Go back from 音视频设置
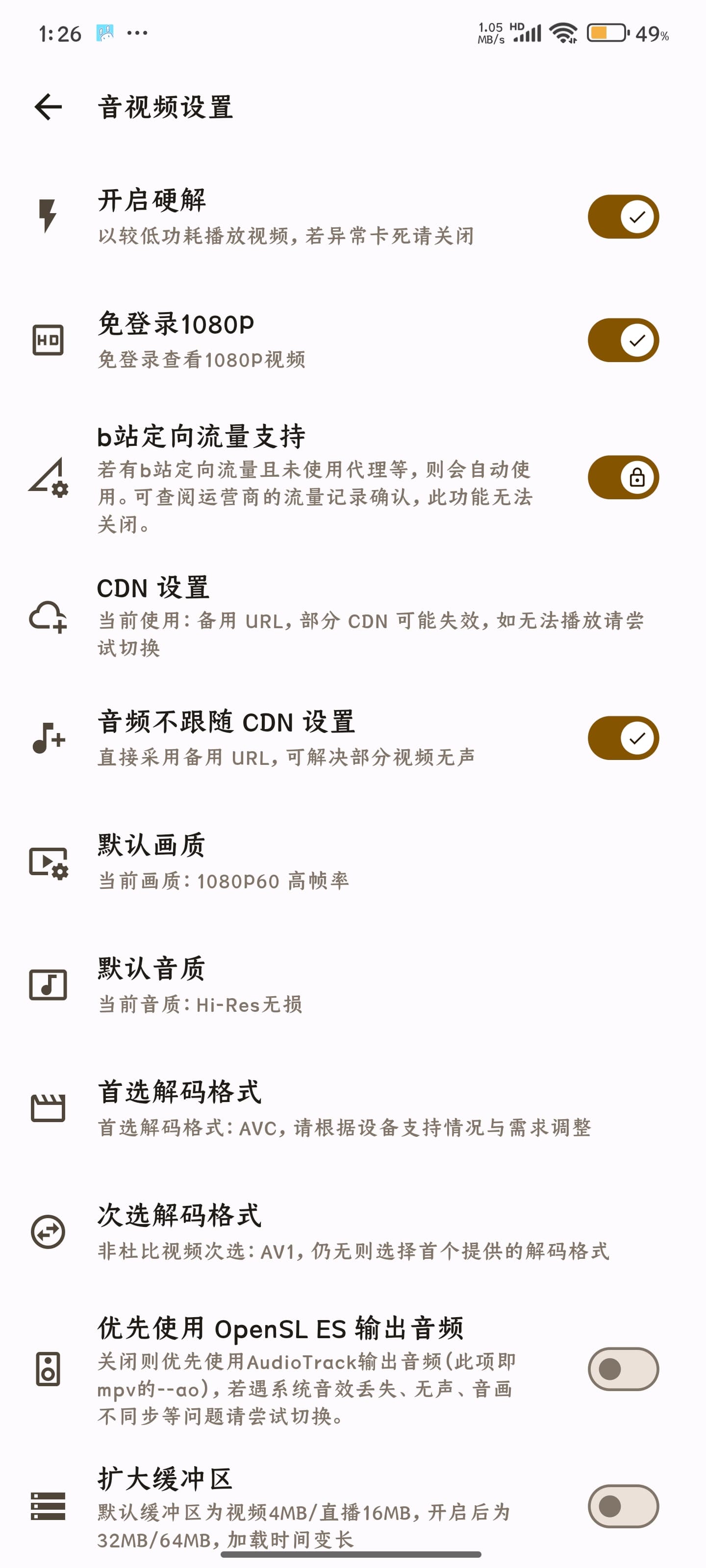This screenshot has height=1568, width=706. [x=48, y=107]
